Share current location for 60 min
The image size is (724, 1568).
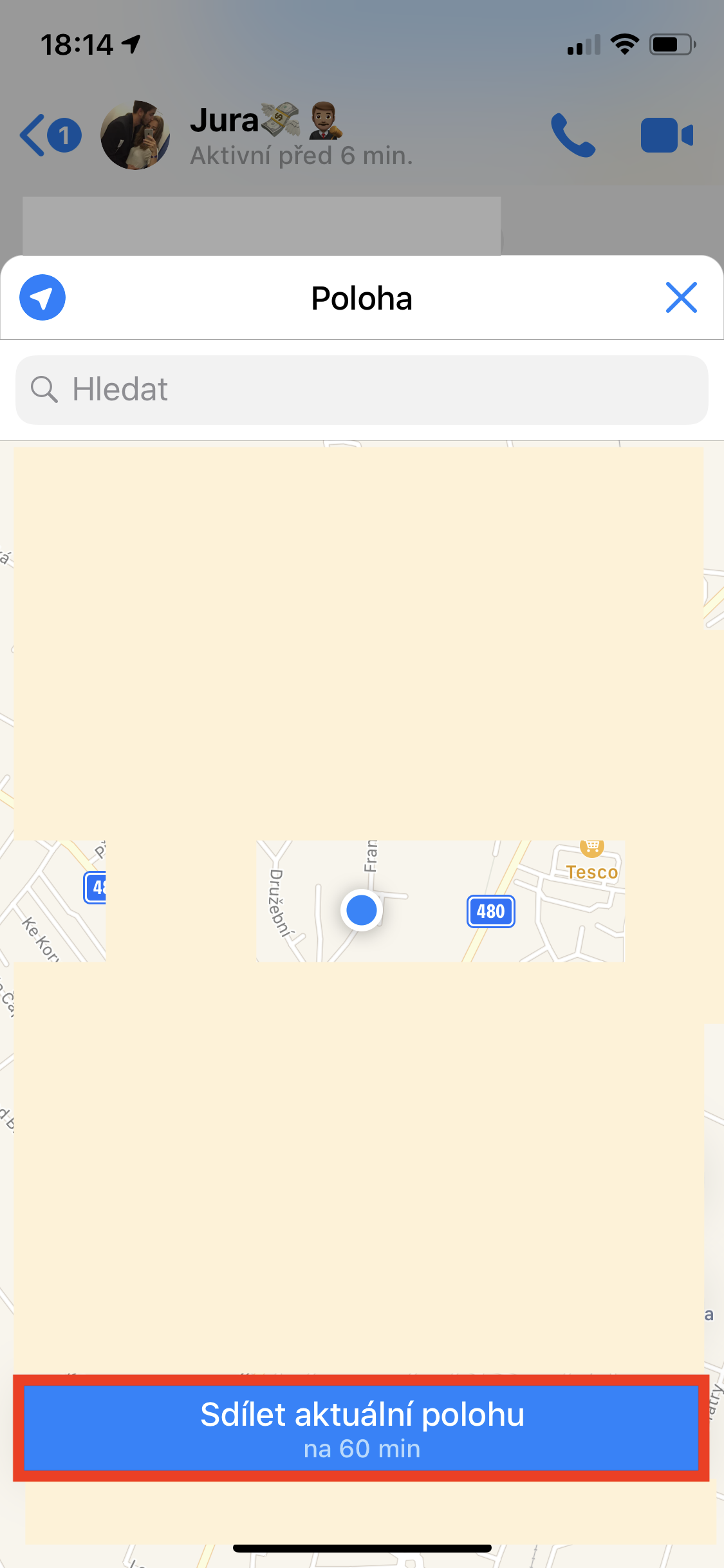coord(362,1428)
